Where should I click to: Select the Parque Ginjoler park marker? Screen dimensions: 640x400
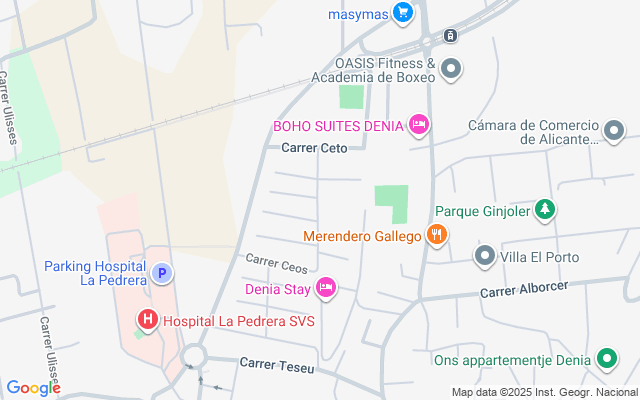click(x=545, y=210)
